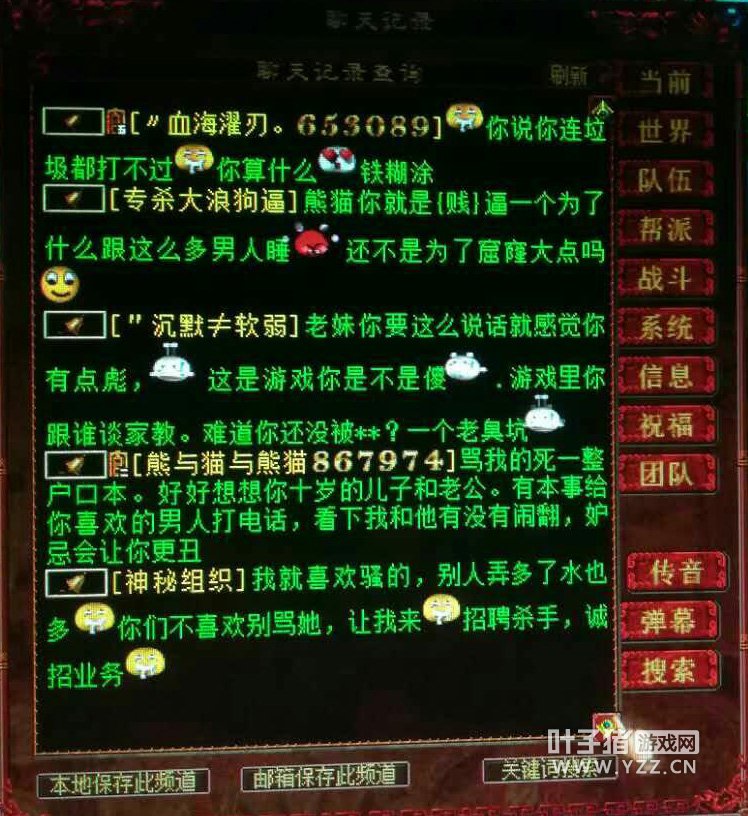Open the 队伍 channel tab
Viewport: 748px width, 816px height.
tap(665, 180)
